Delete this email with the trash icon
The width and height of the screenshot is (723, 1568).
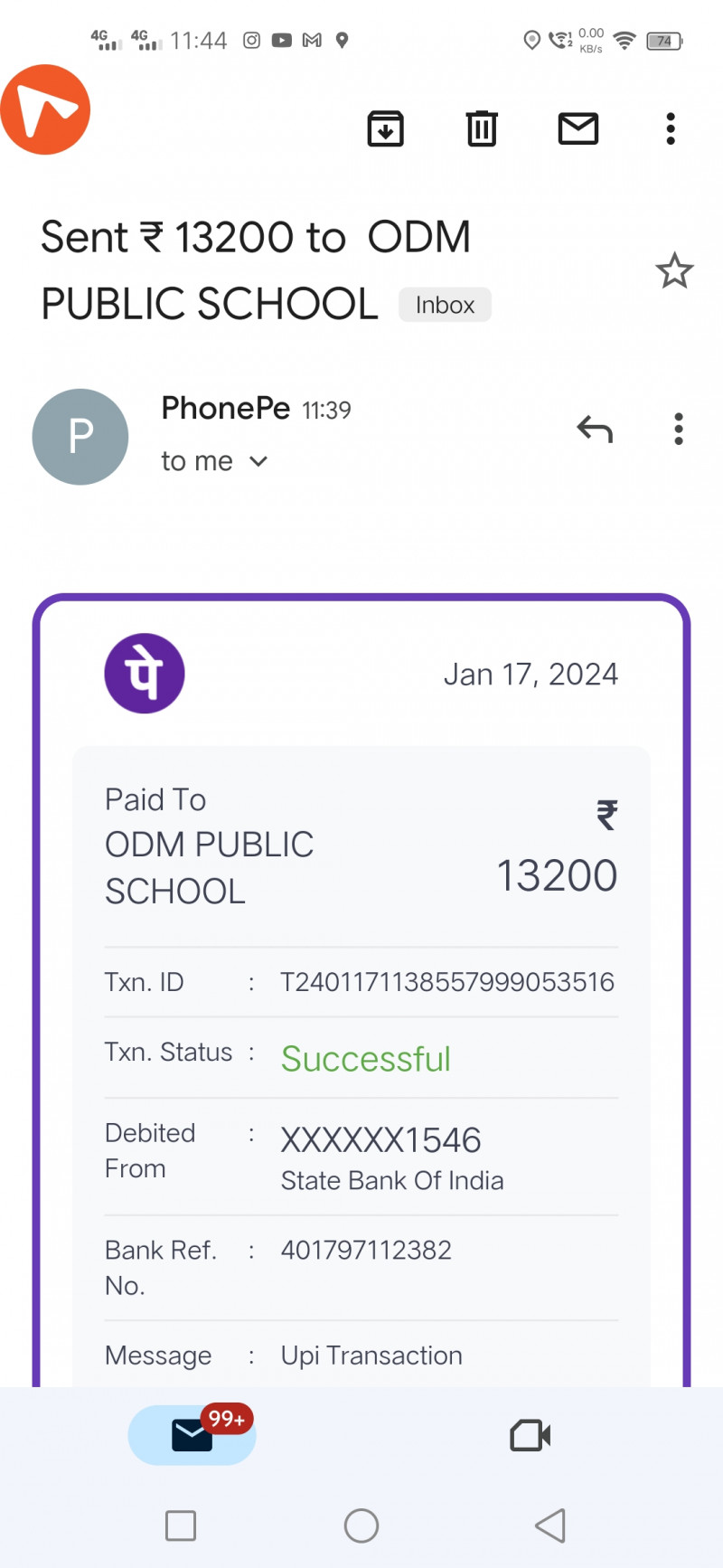[482, 128]
